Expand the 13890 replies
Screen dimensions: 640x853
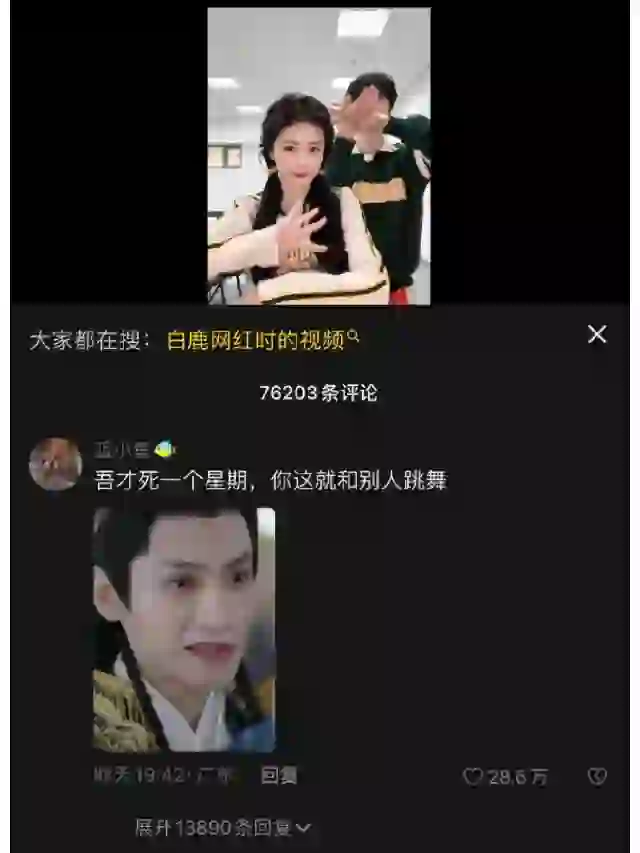(x=223, y=828)
